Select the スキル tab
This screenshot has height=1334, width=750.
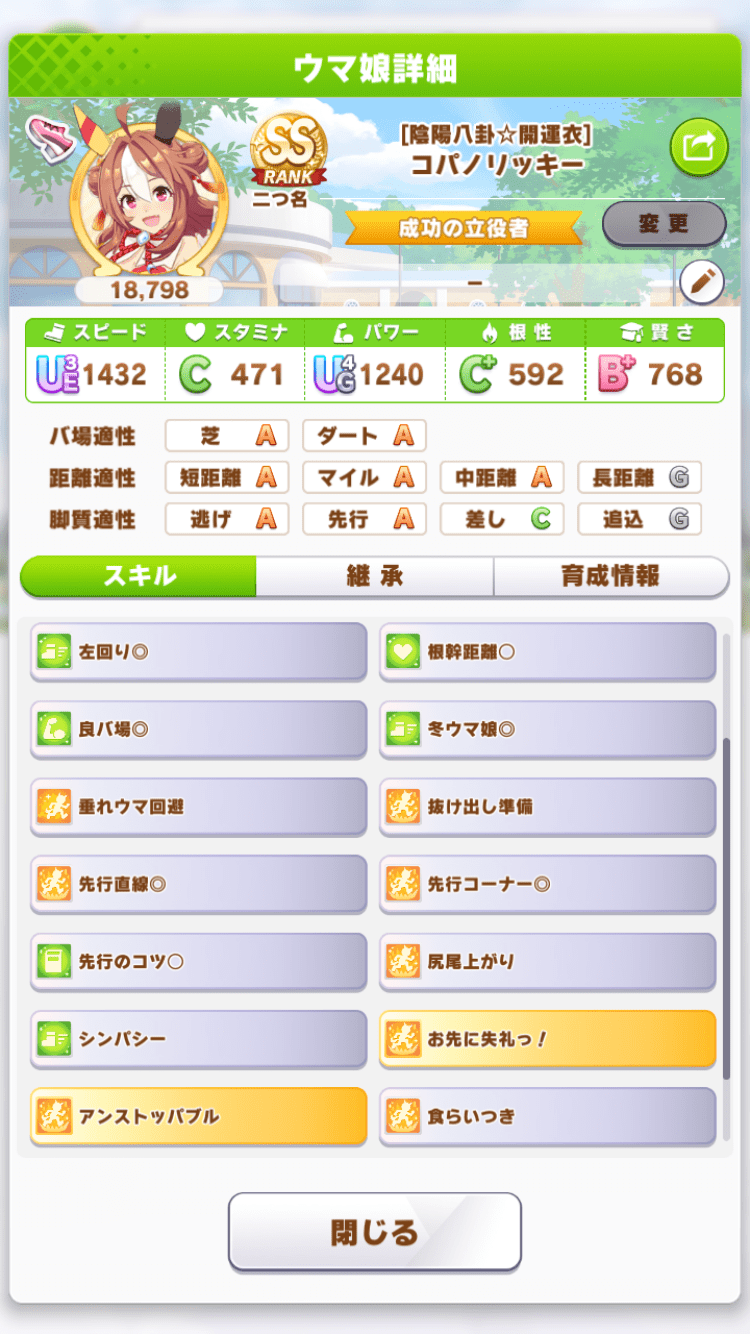click(x=139, y=577)
